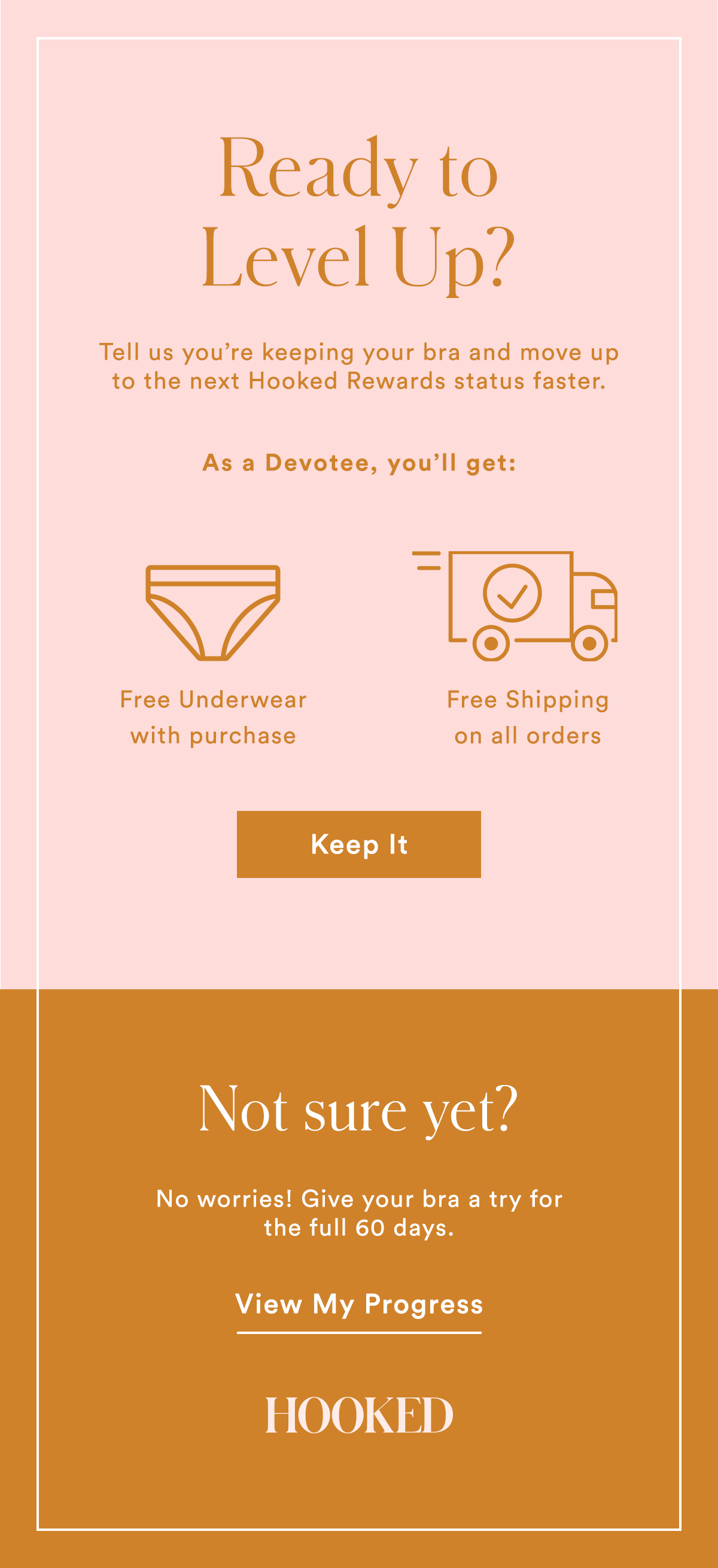The image size is (718, 1568).
Task: Tap the Keep It button
Action: pos(358,844)
